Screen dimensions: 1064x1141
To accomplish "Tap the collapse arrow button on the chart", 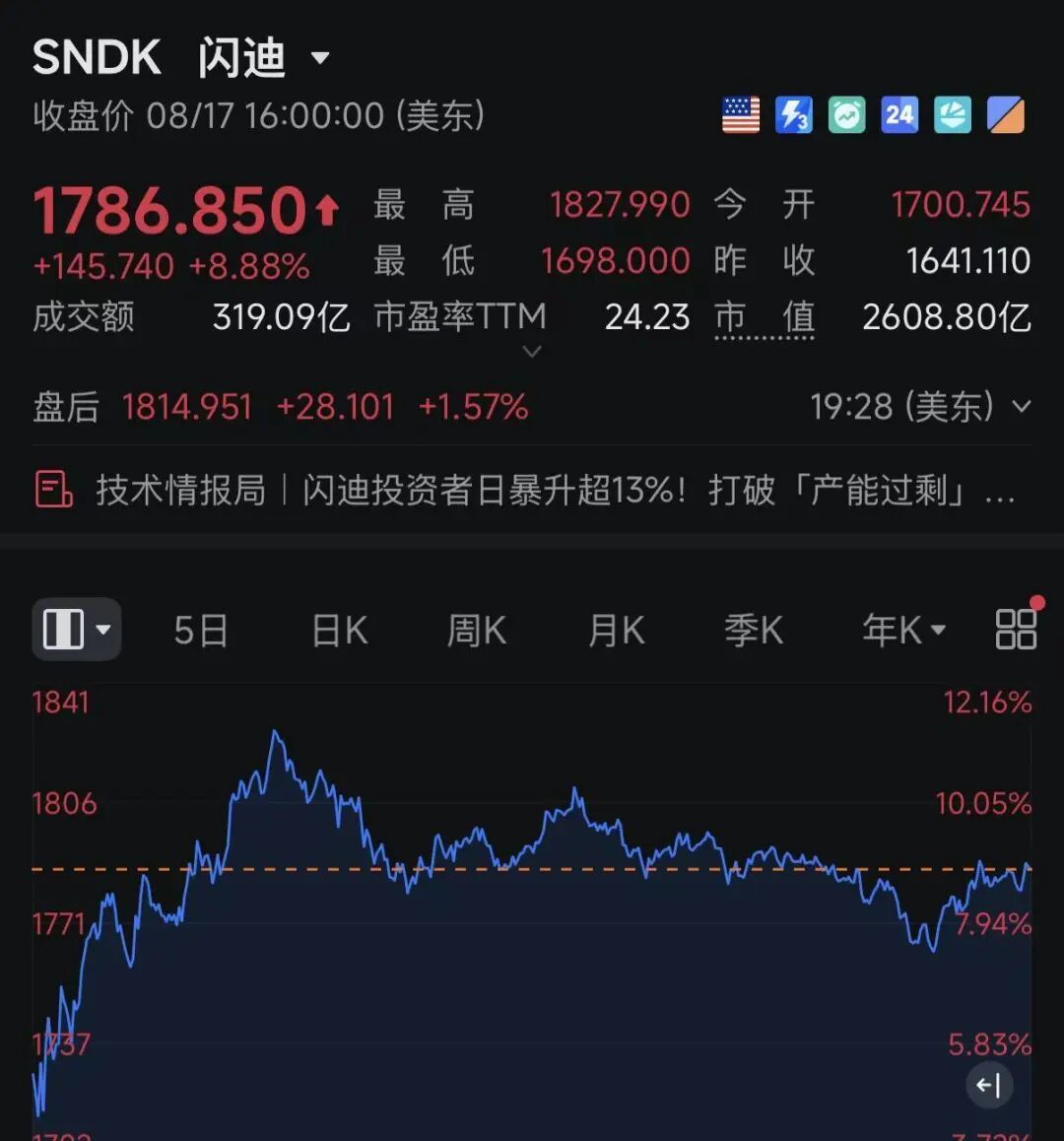I will pos(989,1086).
